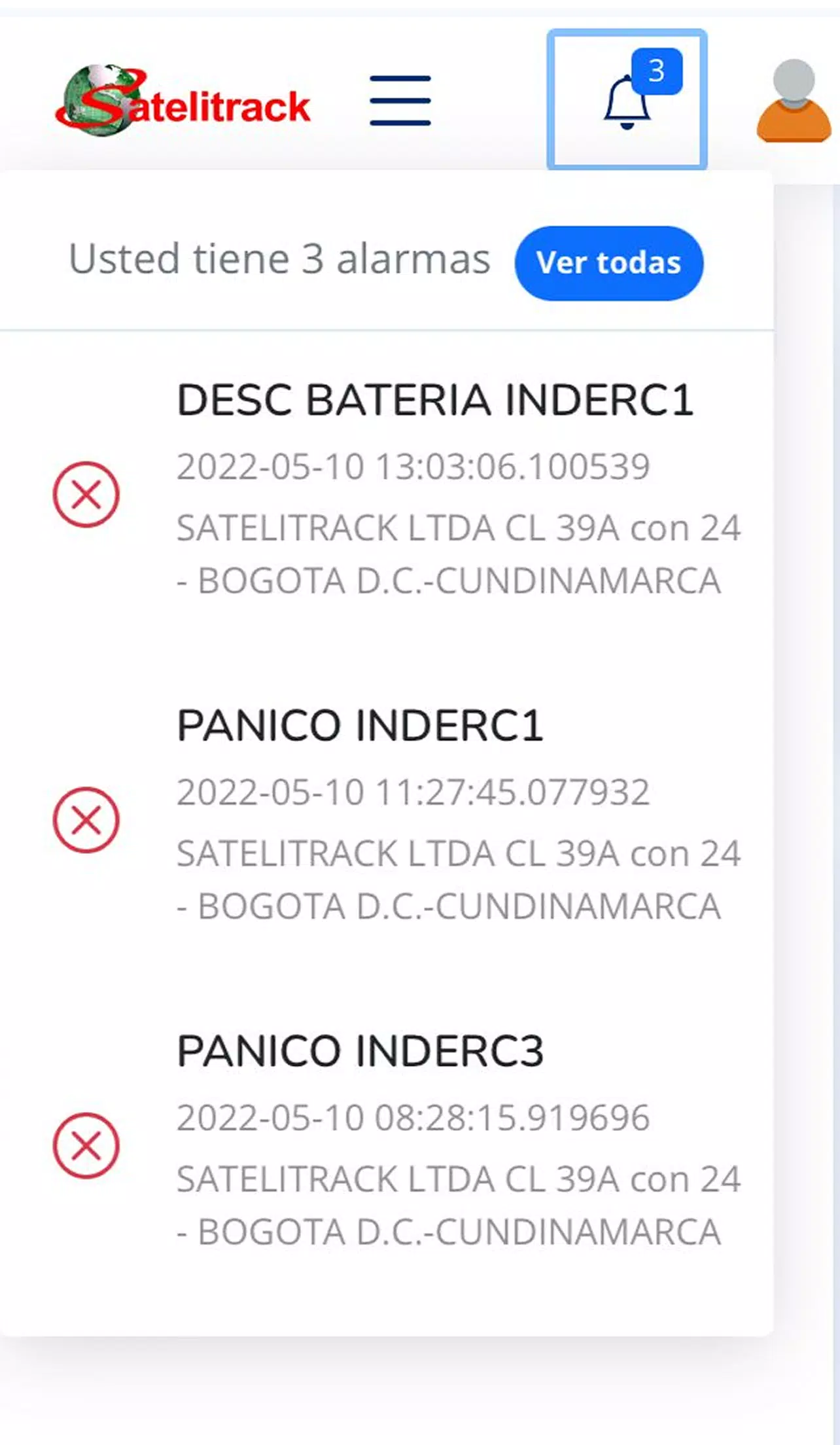Open the user profile avatar
Screen dimensions: 840x1445
click(794, 100)
